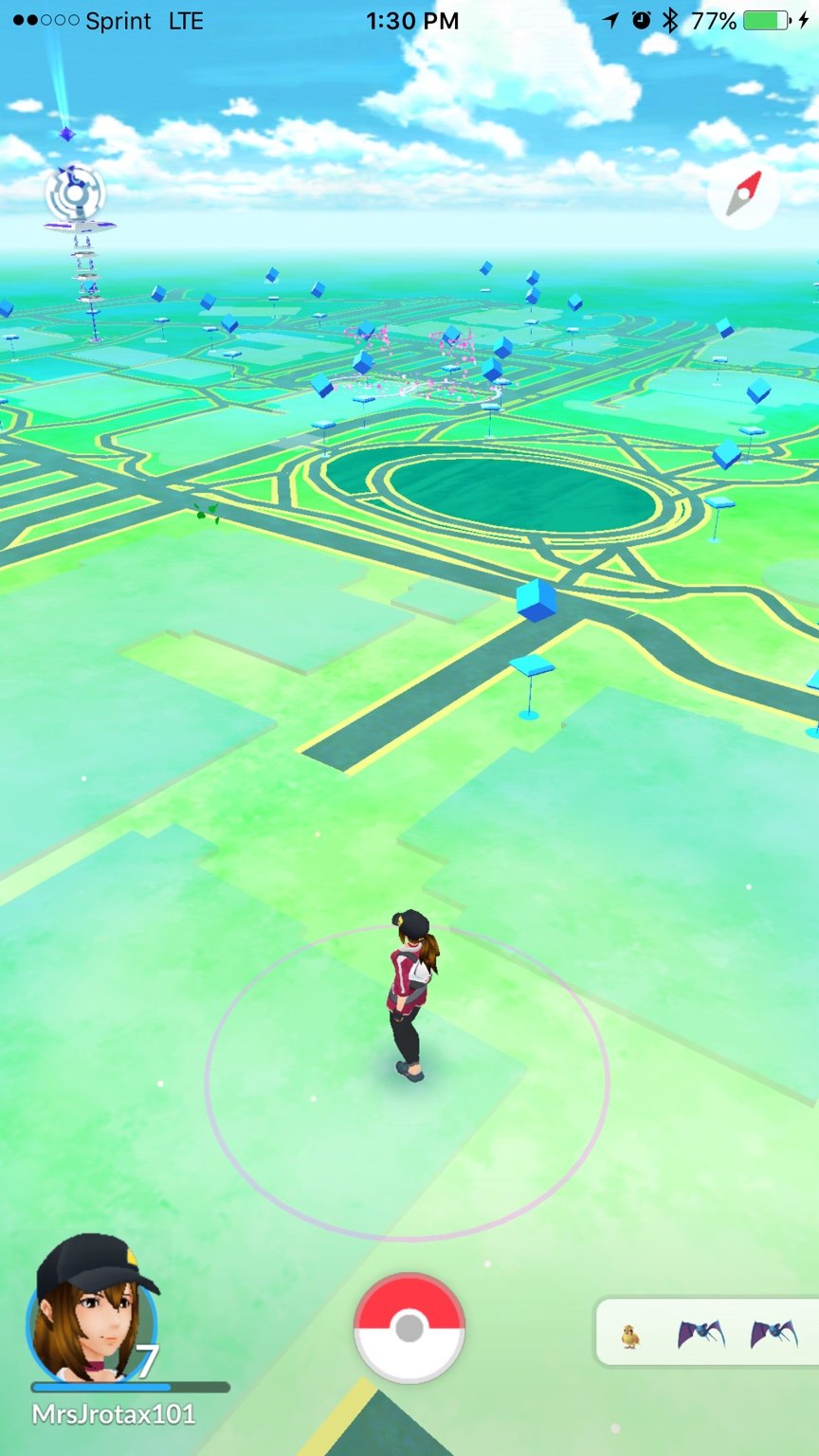This screenshot has height=1456, width=819.
Task: Open the Poké Ball main menu
Action: [x=409, y=1327]
